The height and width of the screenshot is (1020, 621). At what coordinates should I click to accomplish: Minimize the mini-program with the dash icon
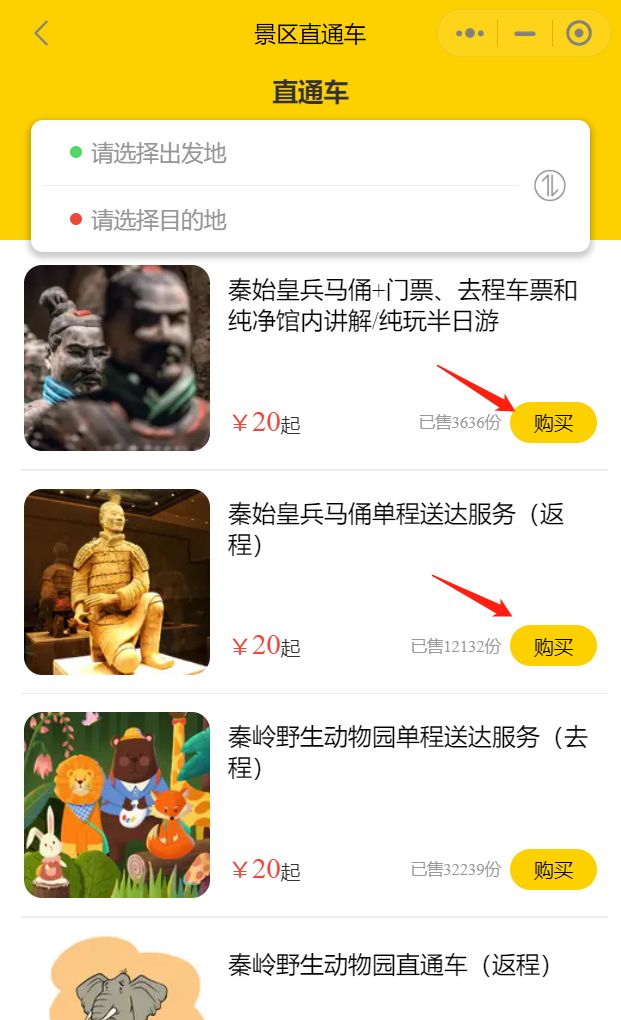pyautogui.click(x=525, y=34)
